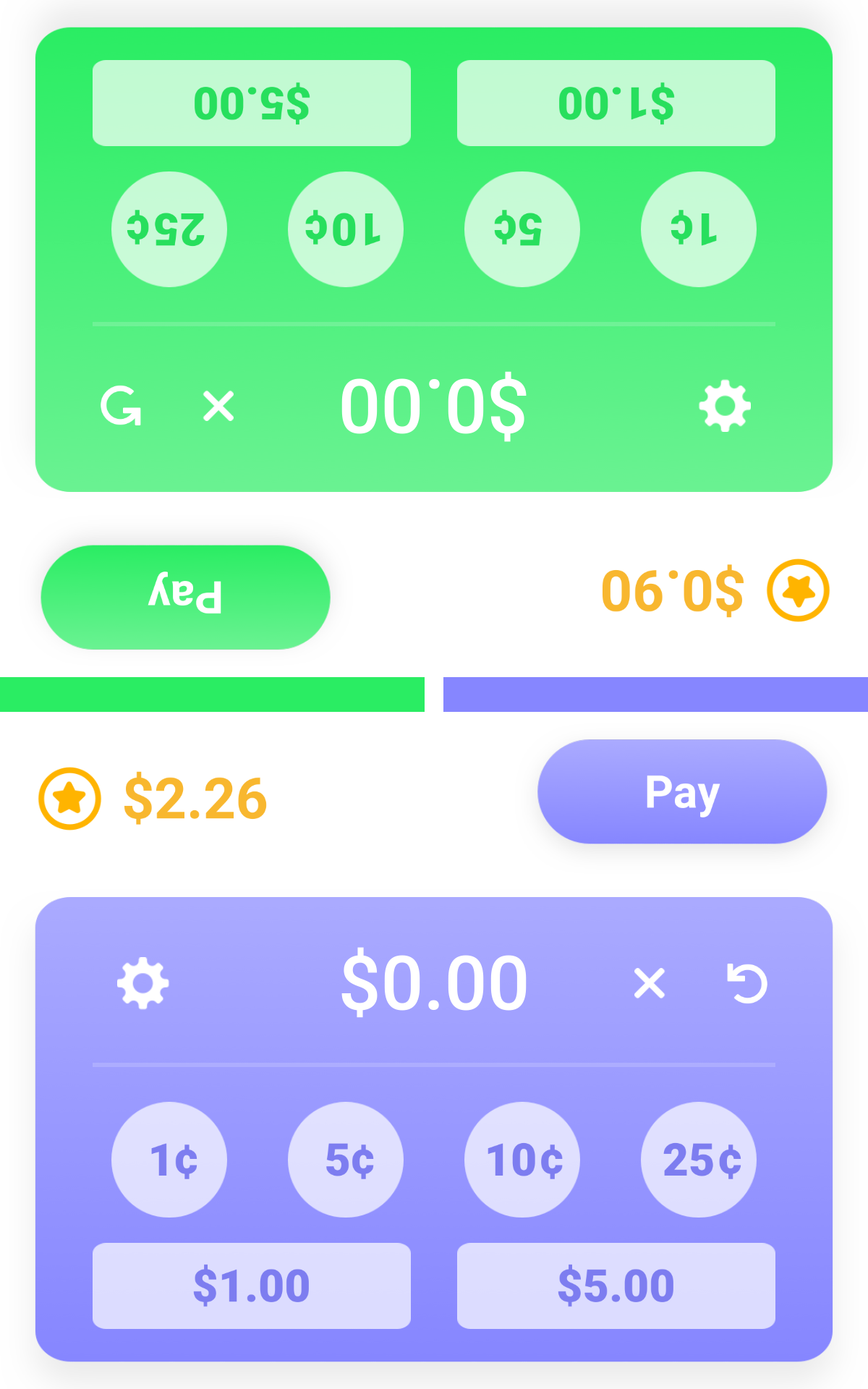This screenshot has width=868, height=1389.
Task: Add a $5.00 bill on the purple panel
Action: click(616, 1286)
